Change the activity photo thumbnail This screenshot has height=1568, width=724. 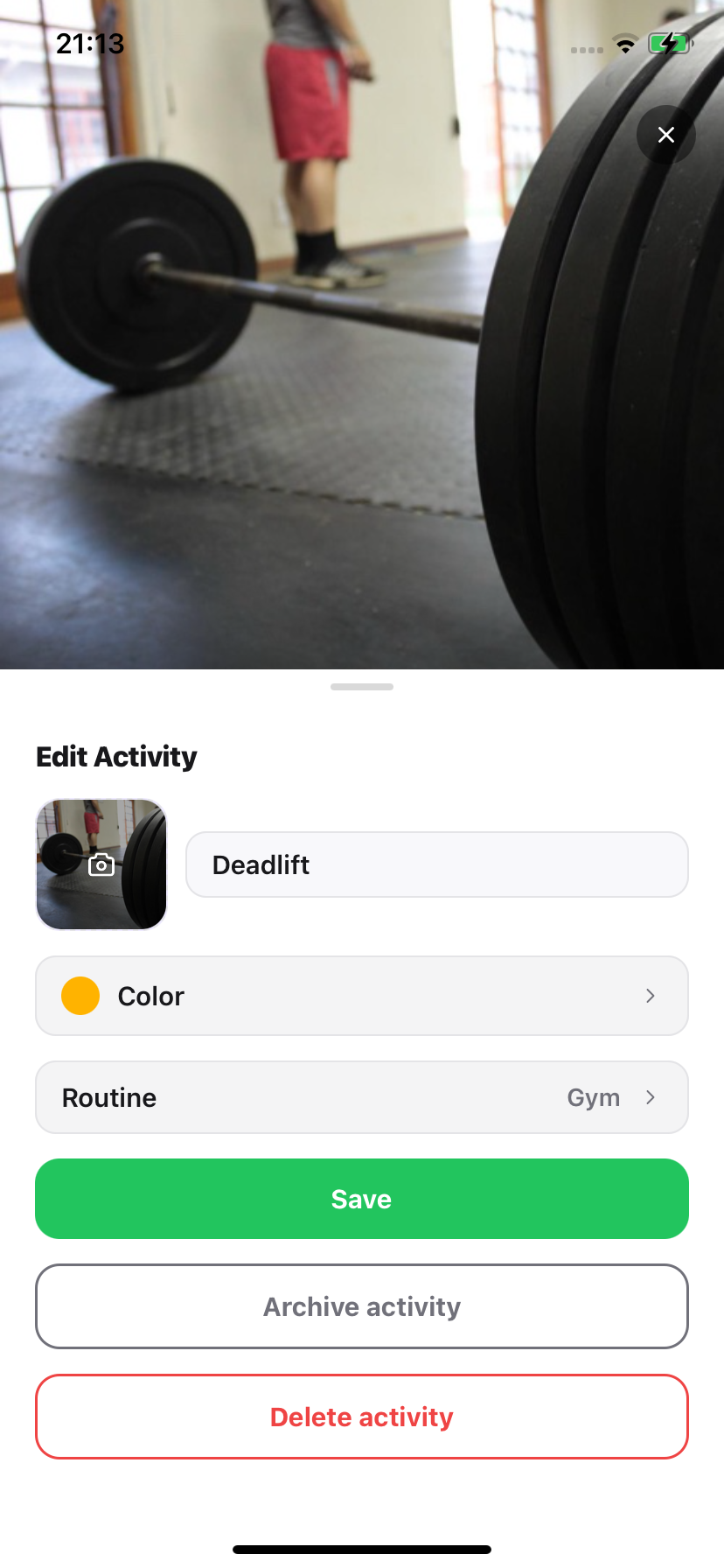[x=101, y=864]
